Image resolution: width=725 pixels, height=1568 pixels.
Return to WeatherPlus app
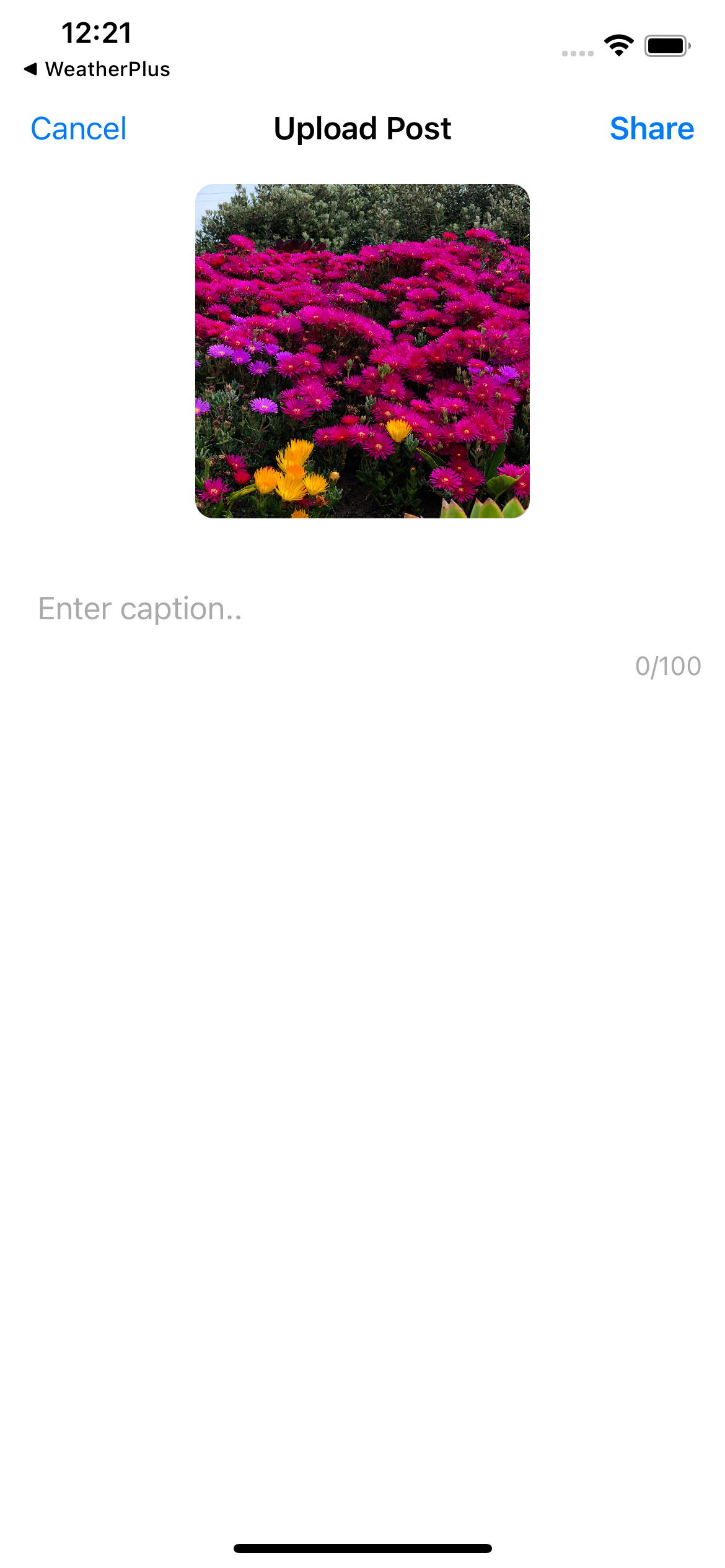tap(97, 69)
